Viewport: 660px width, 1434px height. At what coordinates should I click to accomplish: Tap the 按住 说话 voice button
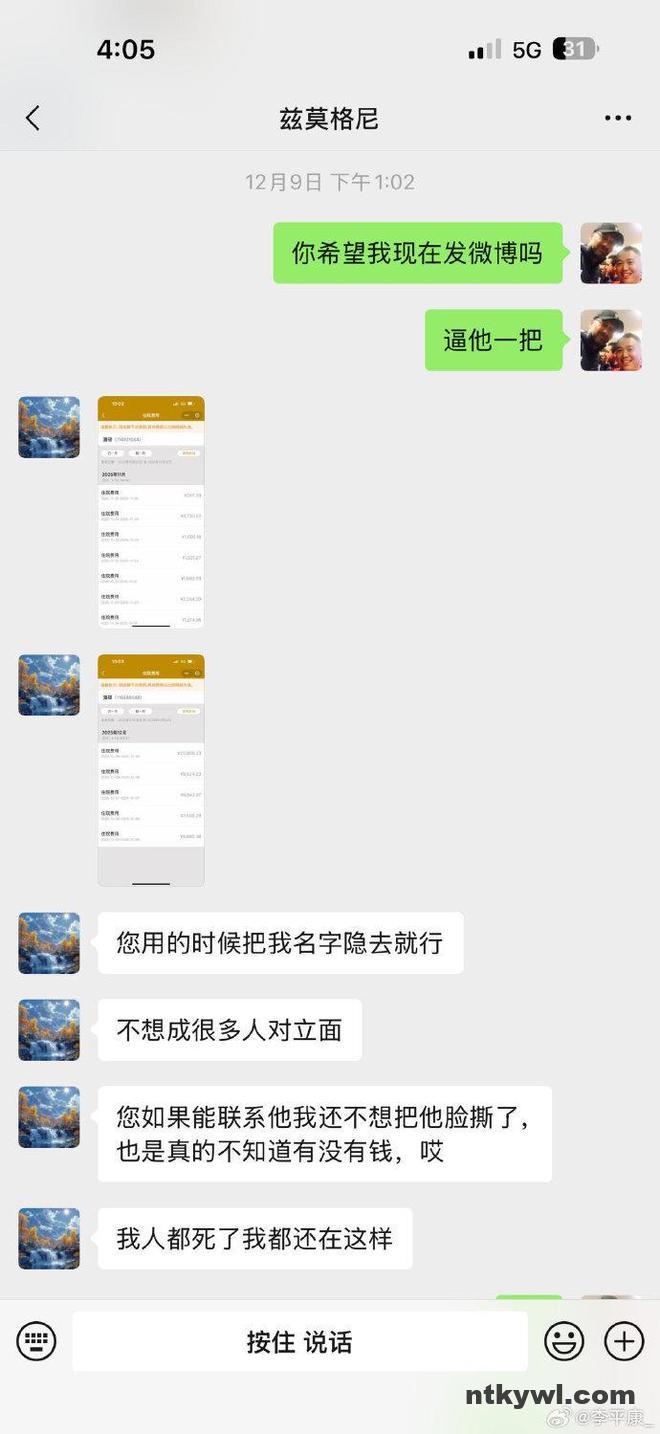(299, 1341)
